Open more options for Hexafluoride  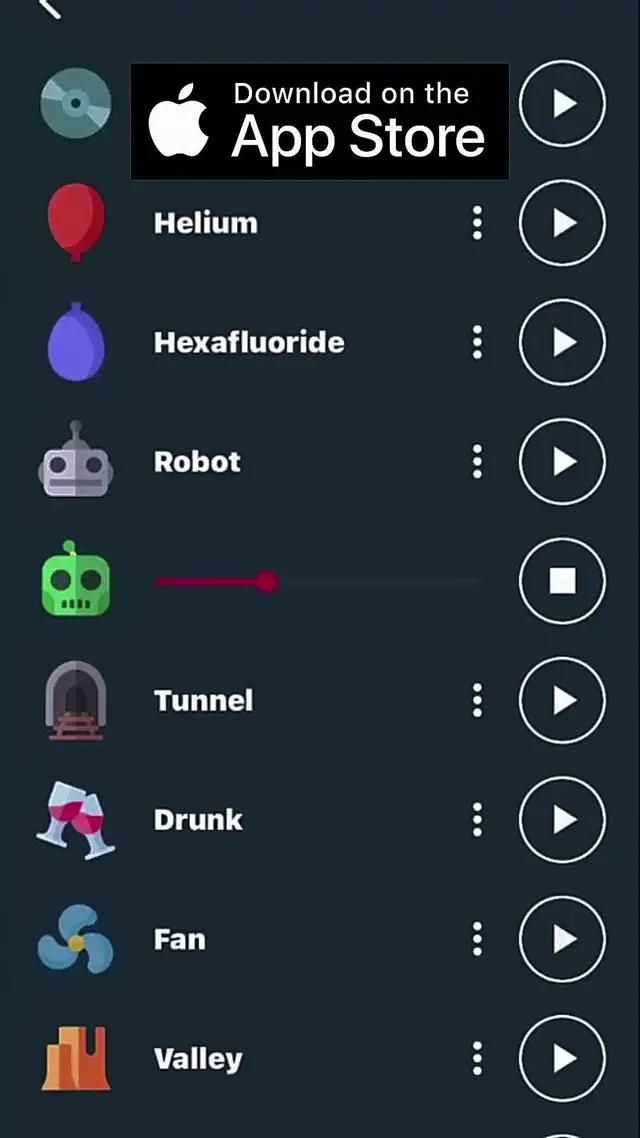click(477, 342)
